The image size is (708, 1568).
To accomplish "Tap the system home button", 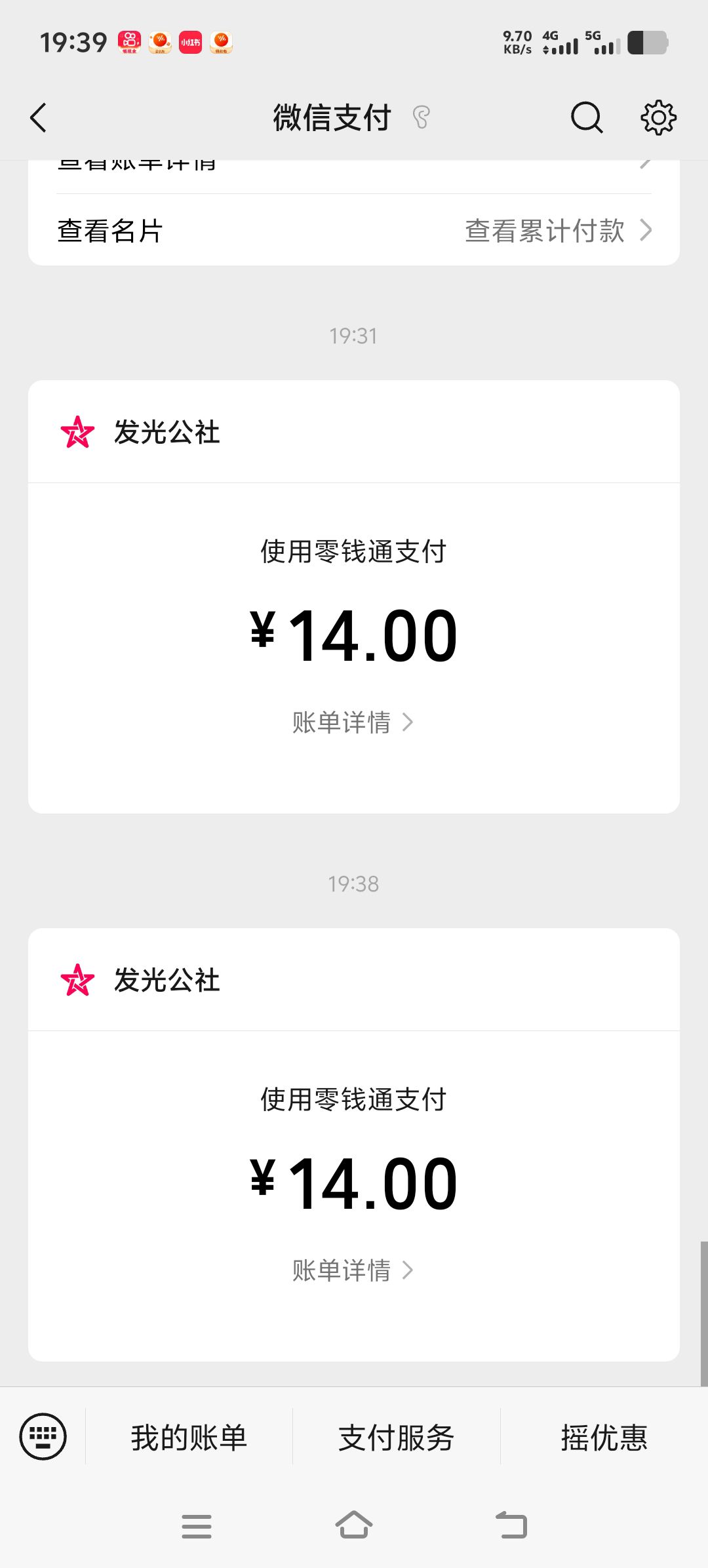I will click(354, 1525).
